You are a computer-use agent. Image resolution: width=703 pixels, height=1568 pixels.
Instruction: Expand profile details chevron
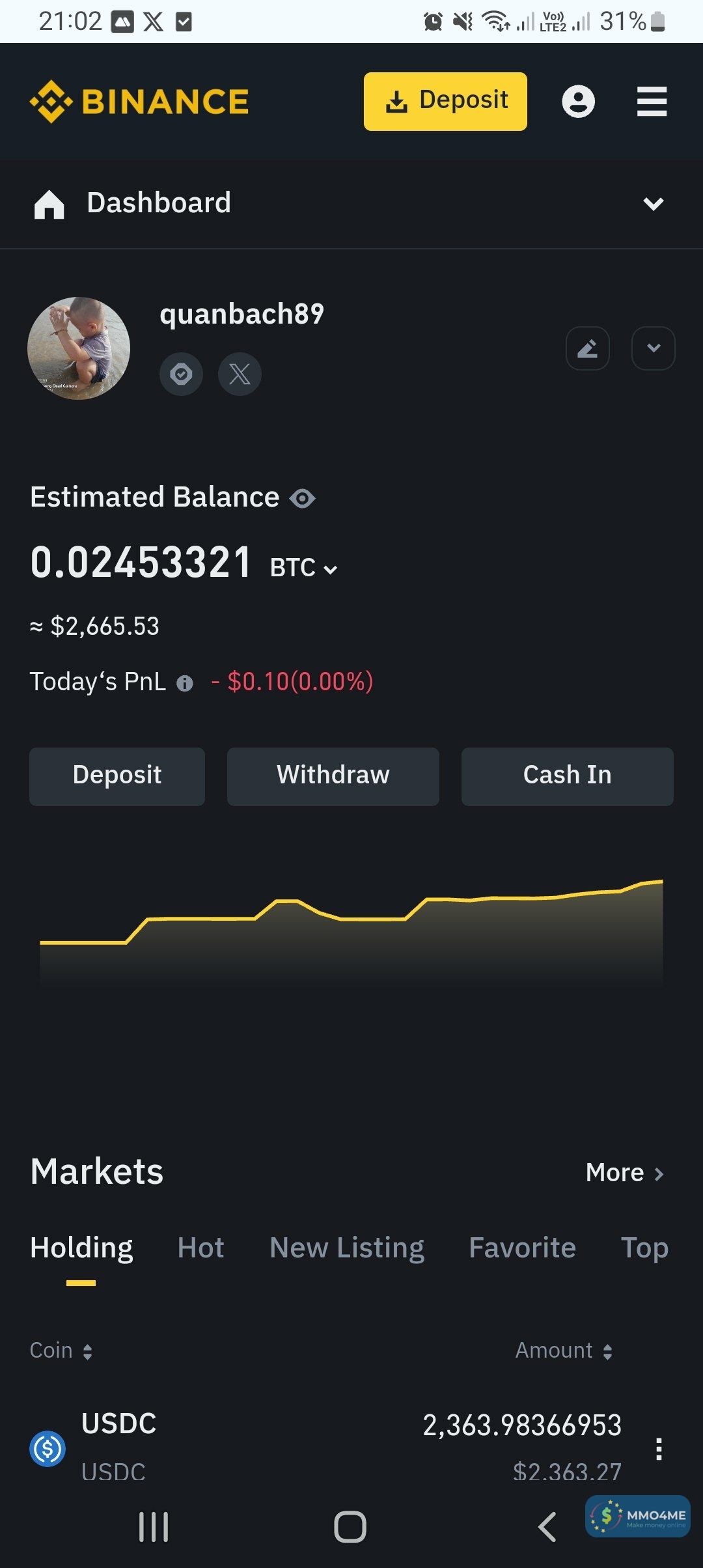pyautogui.click(x=653, y=348)
